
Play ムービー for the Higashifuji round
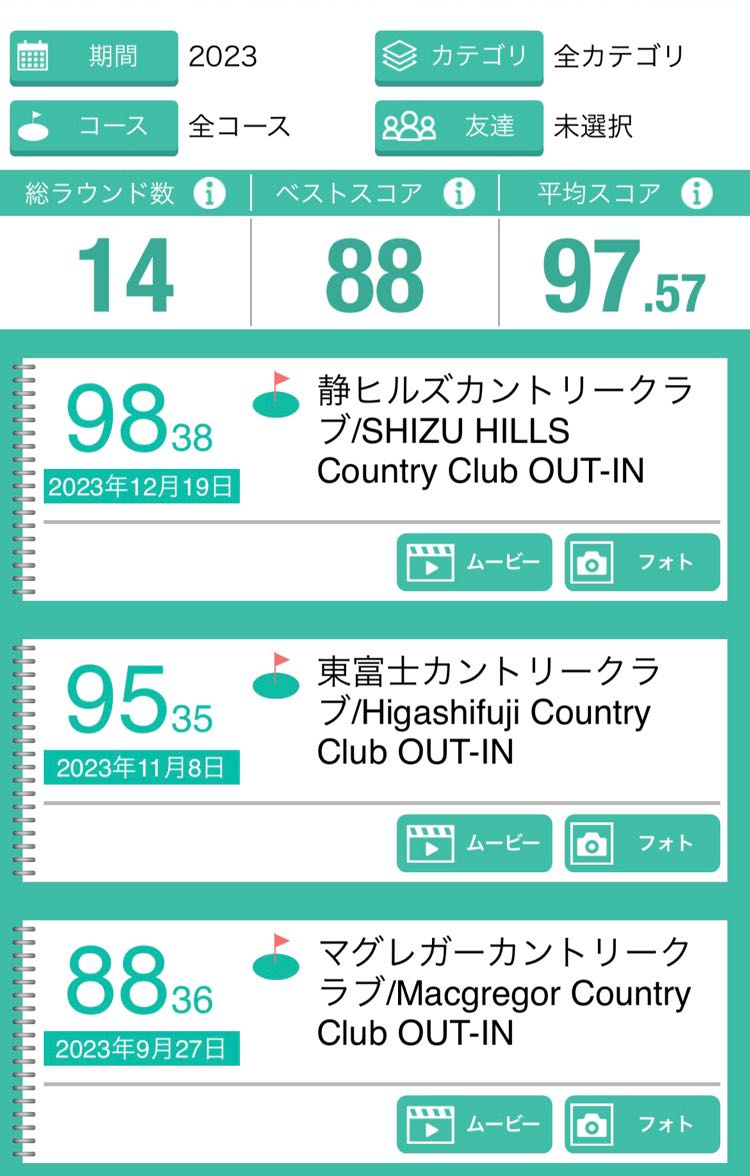coord(474,844)
